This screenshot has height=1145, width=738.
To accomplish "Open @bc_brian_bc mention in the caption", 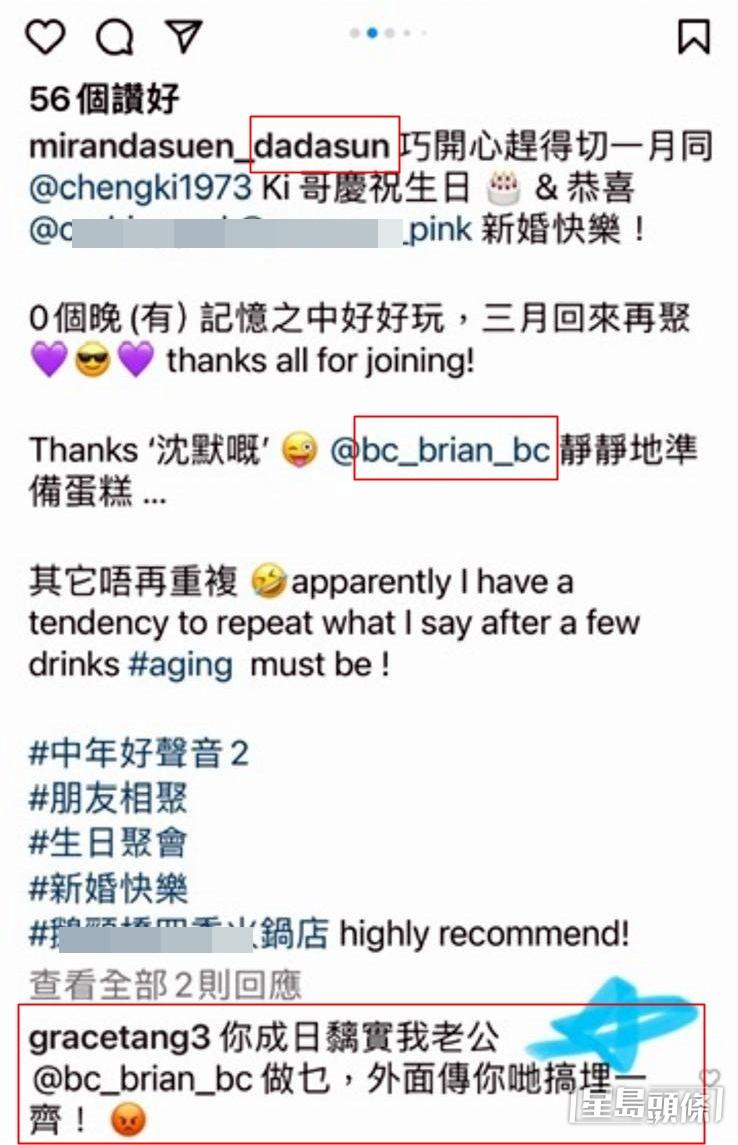I will pyautogui.click(x=441, y=449).
